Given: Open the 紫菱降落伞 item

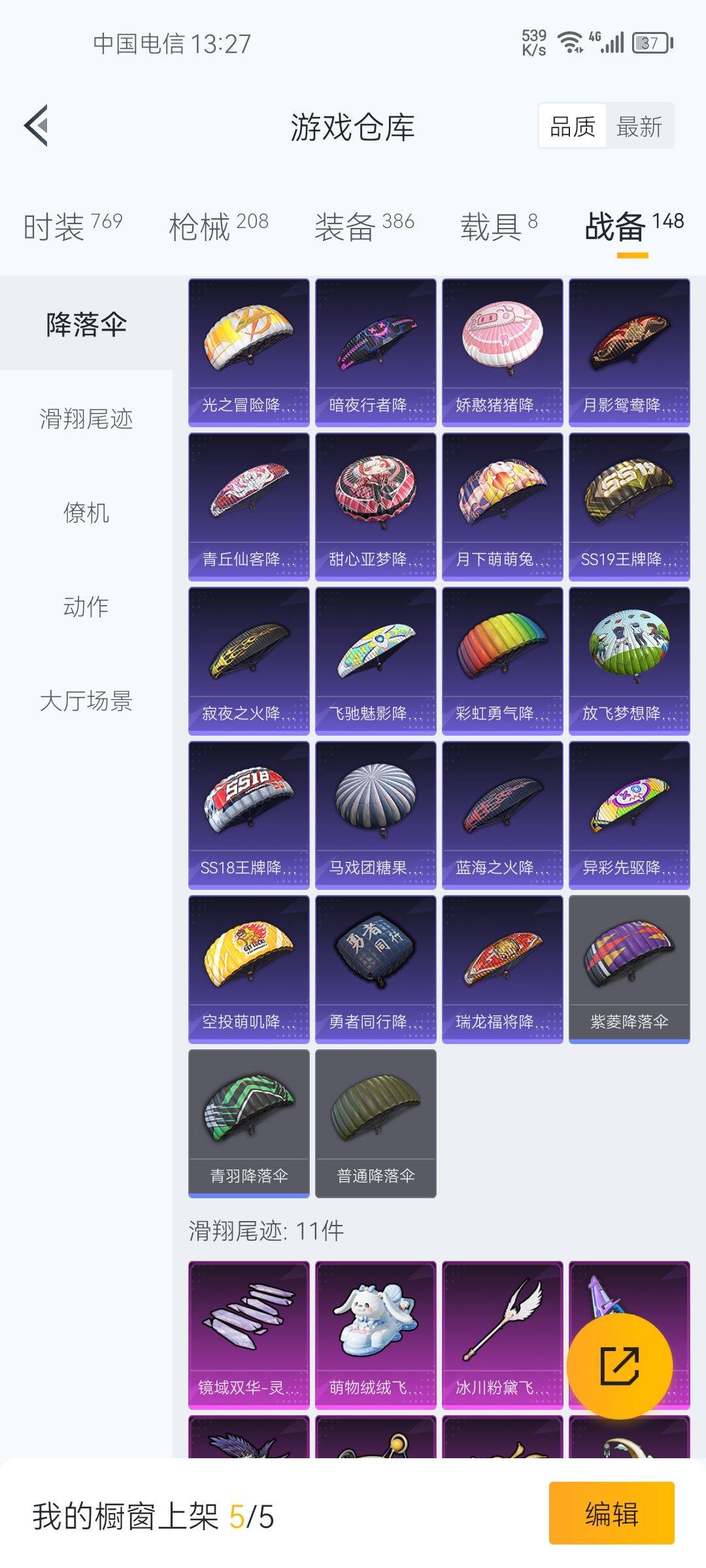Looking at the screenshot, I should [x=629, y=970].
